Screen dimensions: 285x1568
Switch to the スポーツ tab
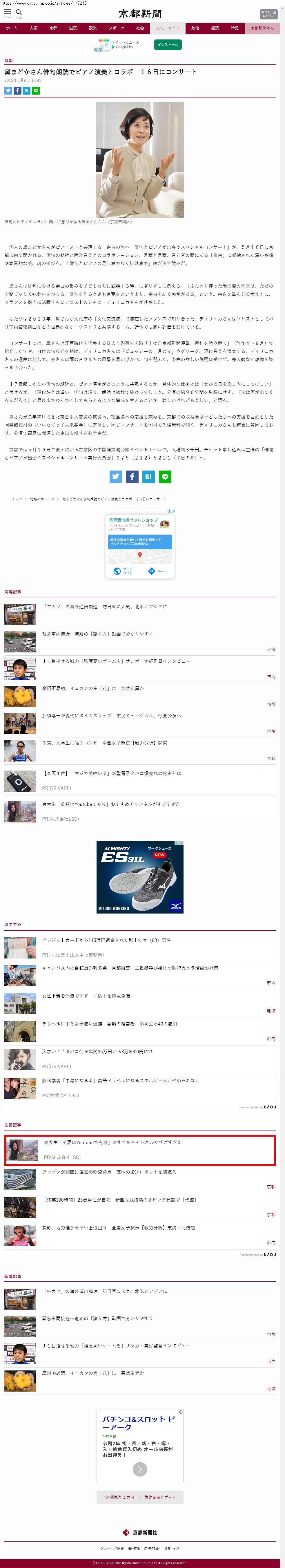(116, 28)
